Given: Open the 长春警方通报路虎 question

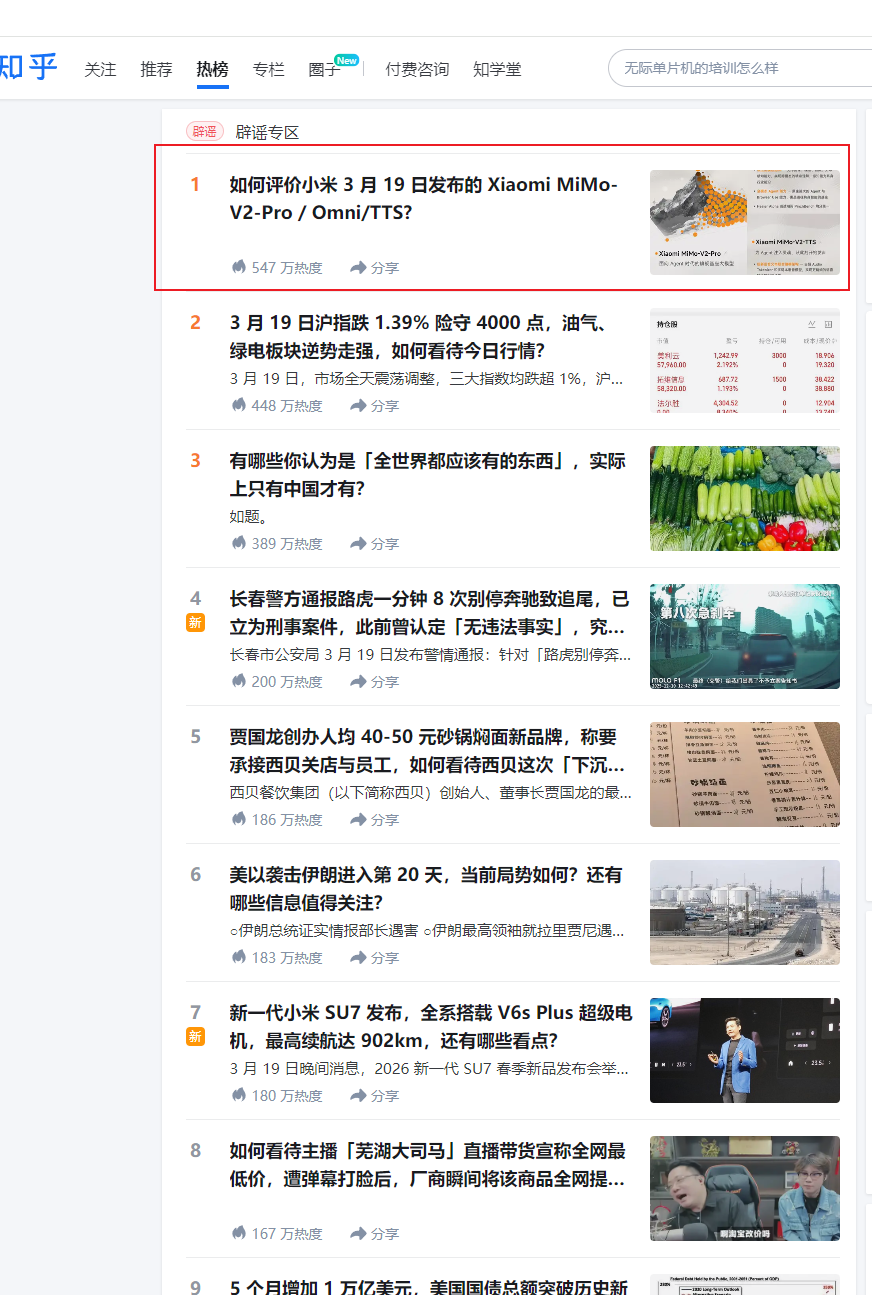Looking at the screenshot, I should click(430, 613).
